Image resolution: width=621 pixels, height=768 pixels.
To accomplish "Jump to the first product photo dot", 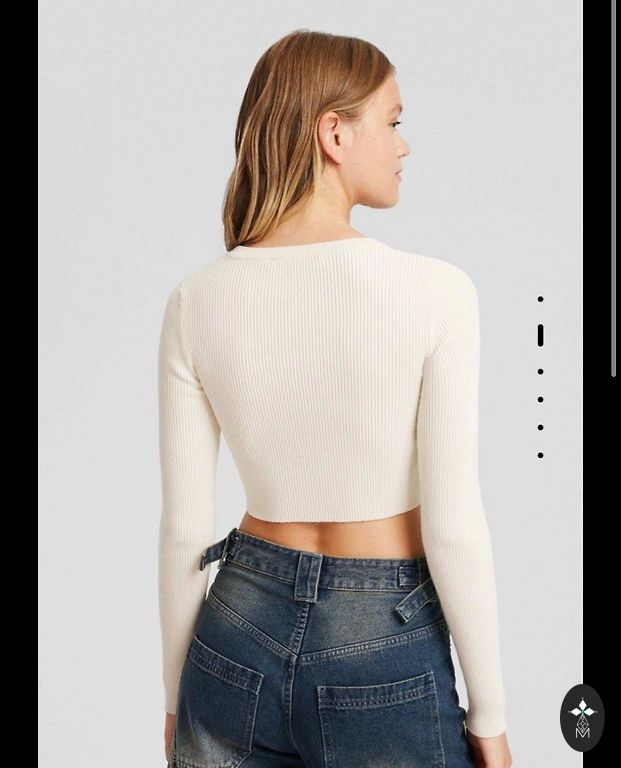I will 540,299.
